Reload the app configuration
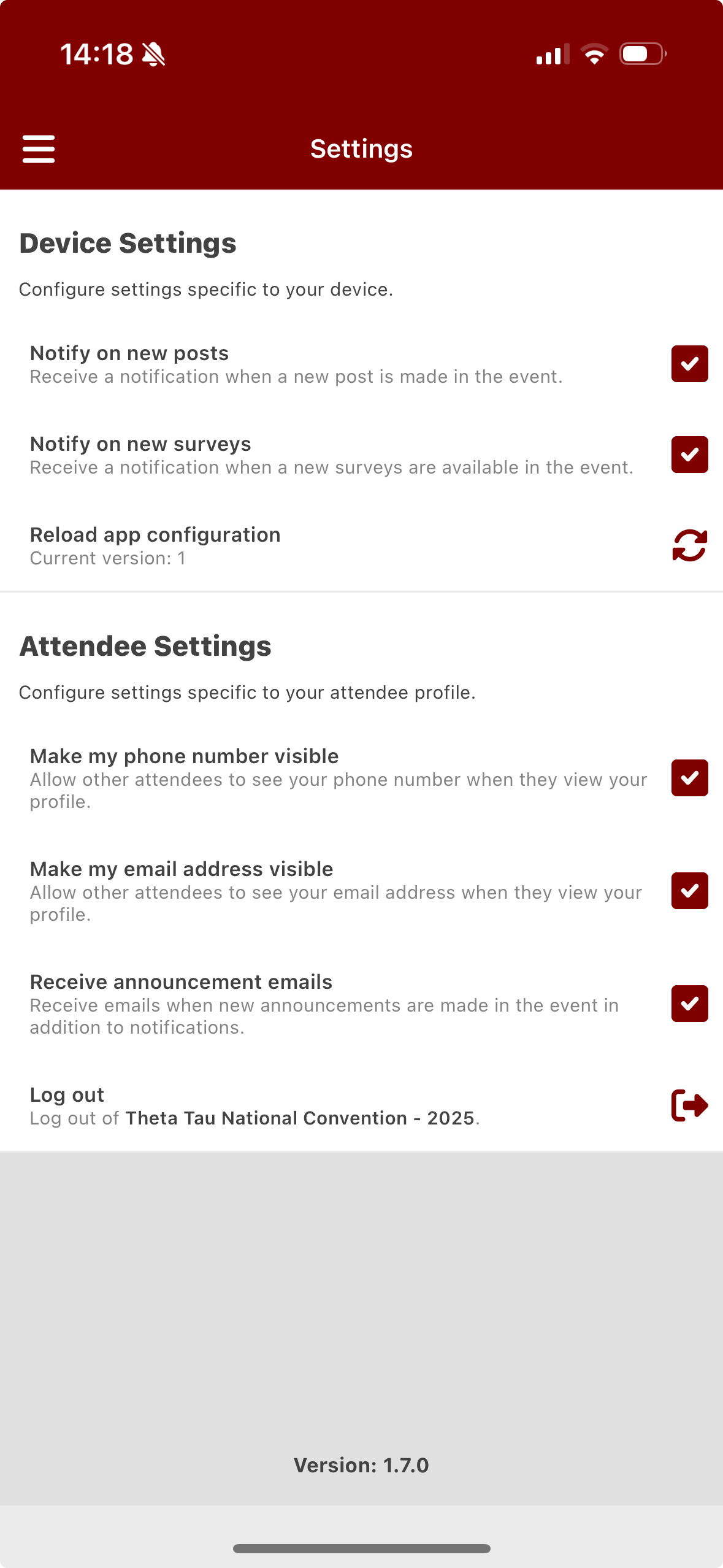This screenshot has height=1568, width=723. coord(689,545)
